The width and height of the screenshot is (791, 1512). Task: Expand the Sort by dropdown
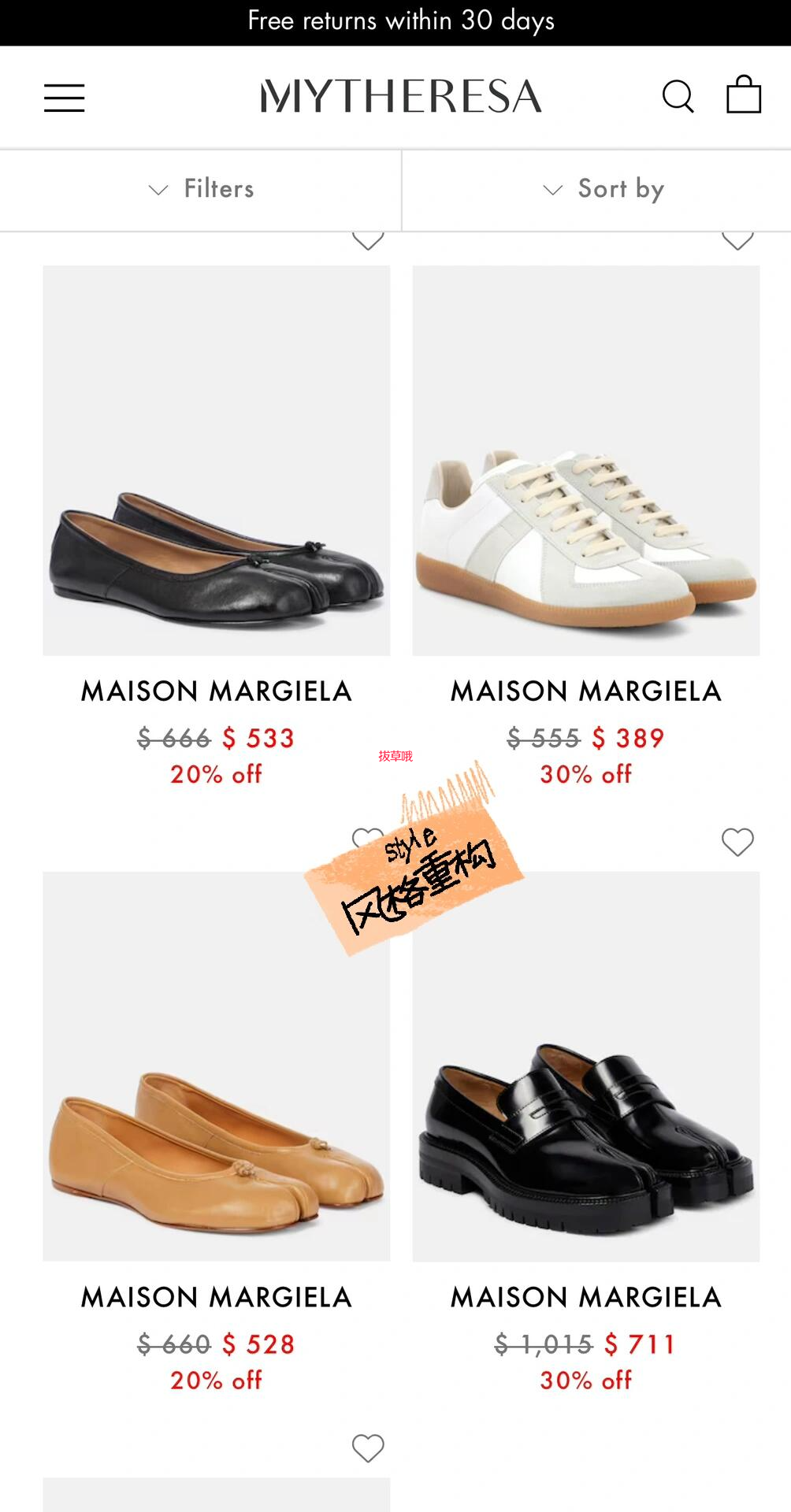click(x=603, y=189)
